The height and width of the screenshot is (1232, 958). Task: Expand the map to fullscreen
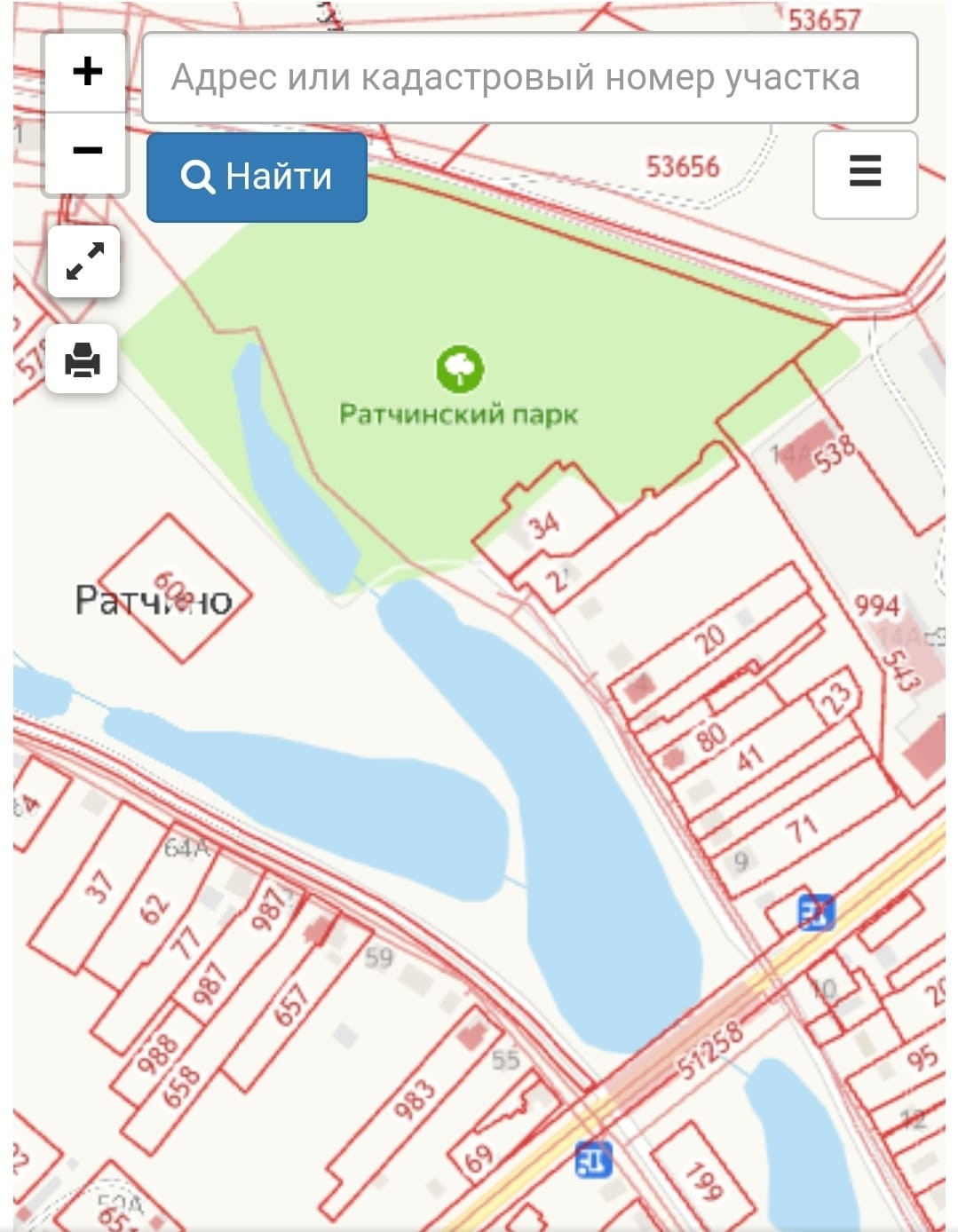click(83, 261)
